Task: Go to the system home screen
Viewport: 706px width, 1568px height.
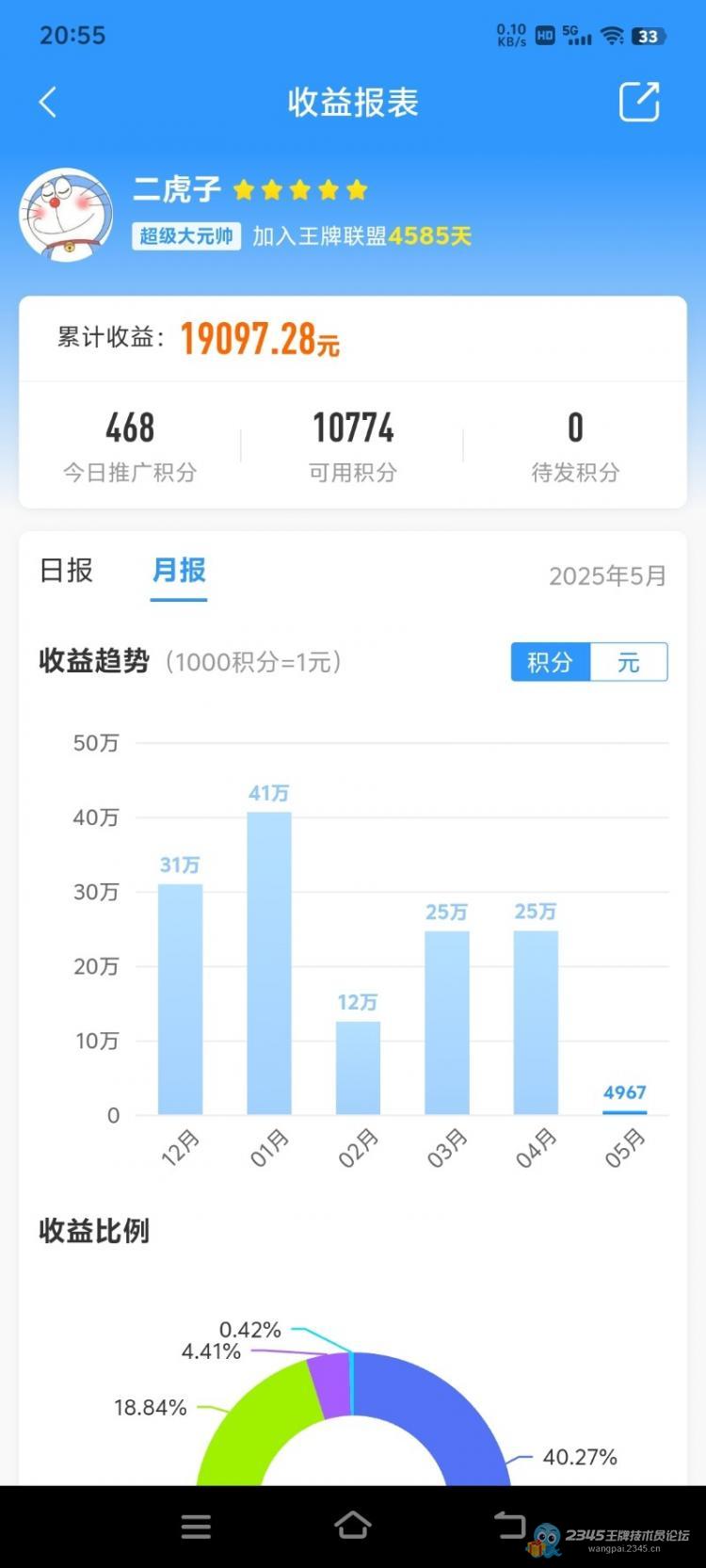Action: coord(353,1526)
